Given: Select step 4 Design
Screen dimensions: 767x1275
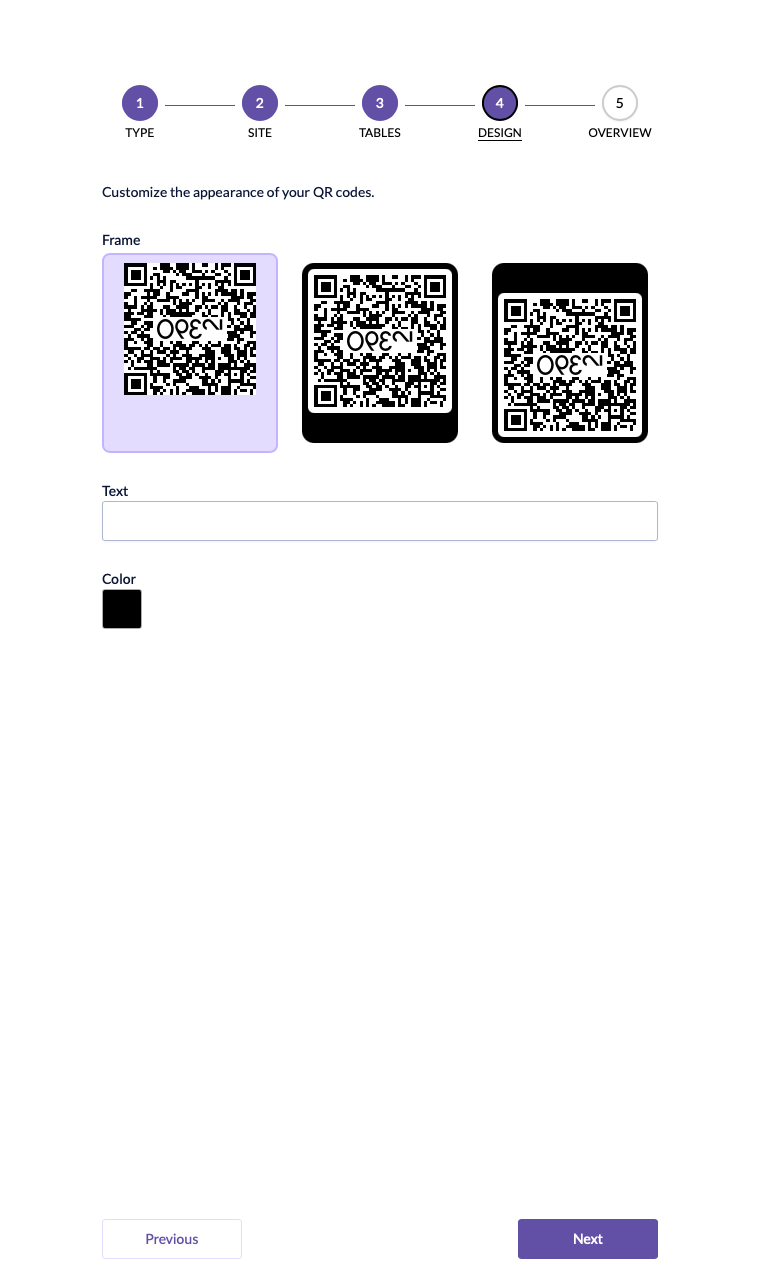Looking at the screenshot, I should click(500, 103).
